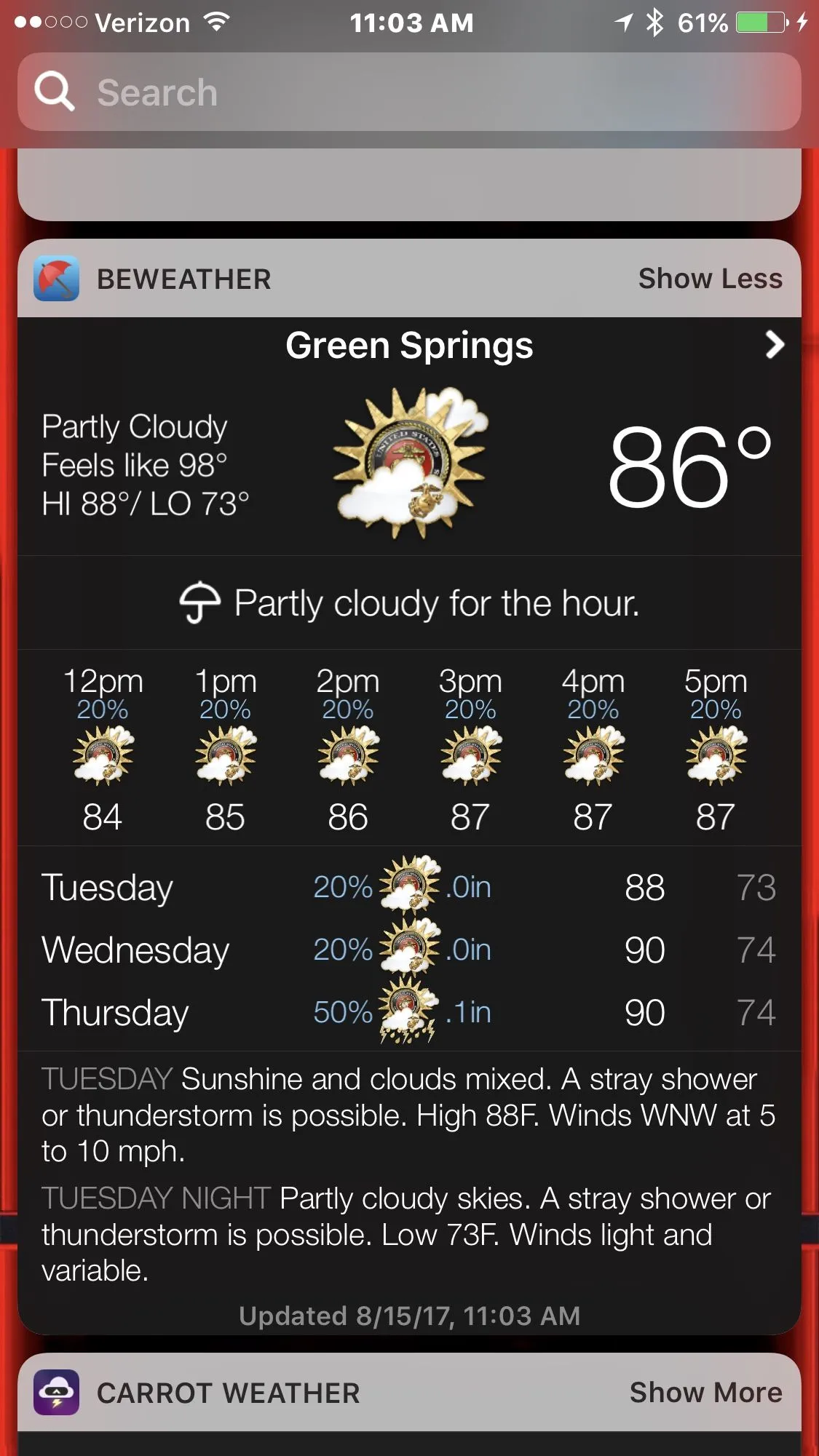Go to next location after Green Springs
The image size is (819, 1456).
(775, 344)
